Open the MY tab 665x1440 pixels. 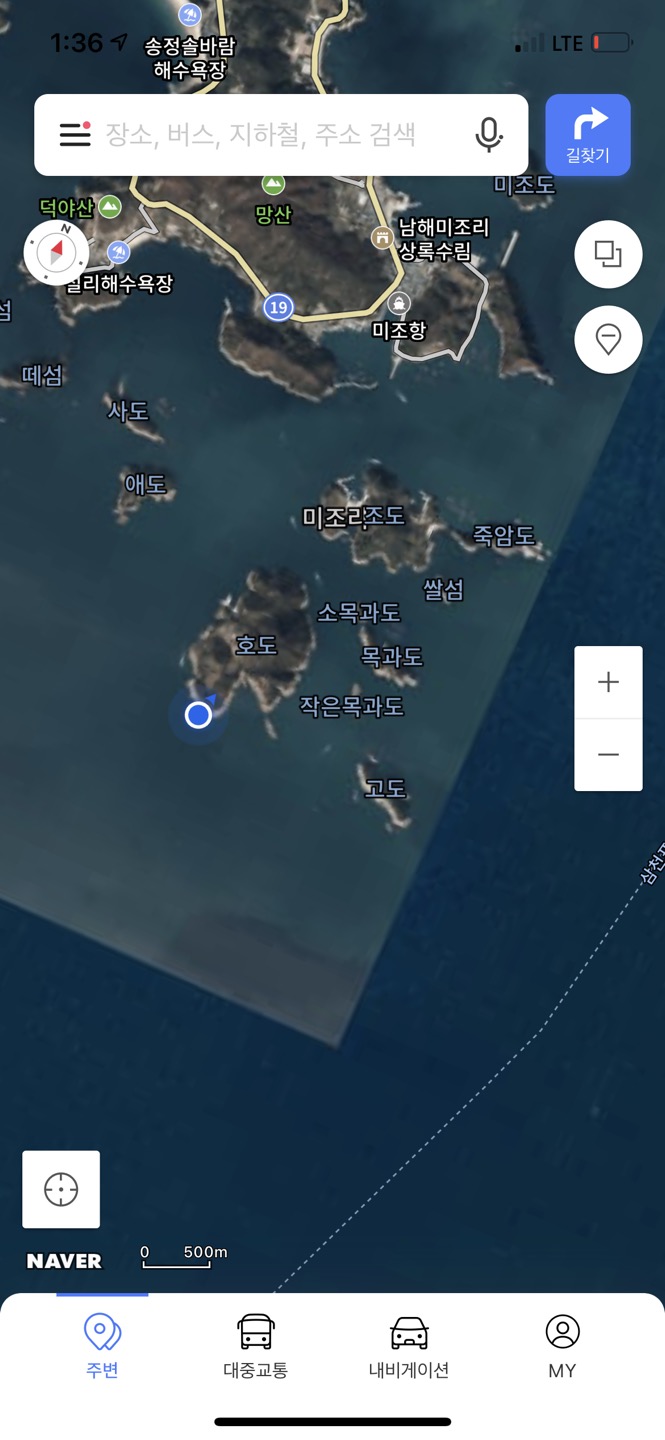[562, 1347]
